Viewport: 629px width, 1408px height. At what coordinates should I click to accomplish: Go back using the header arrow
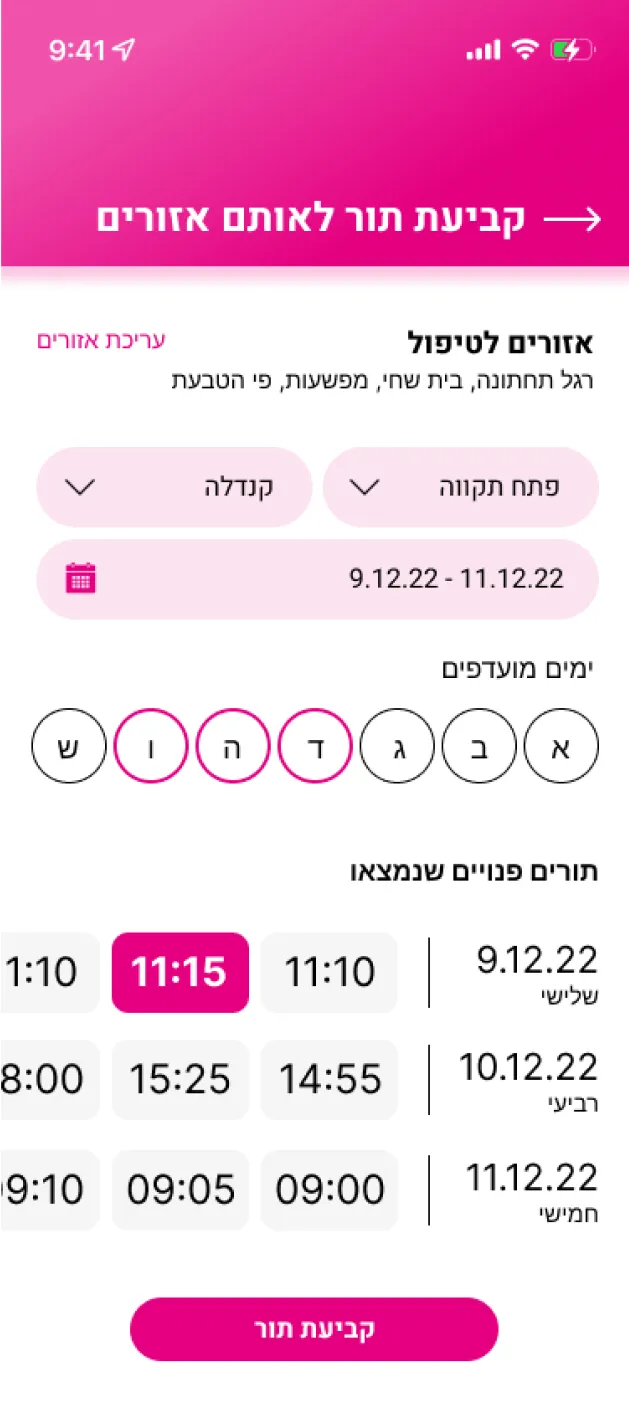pyautogui.click(x=571, y=220)
